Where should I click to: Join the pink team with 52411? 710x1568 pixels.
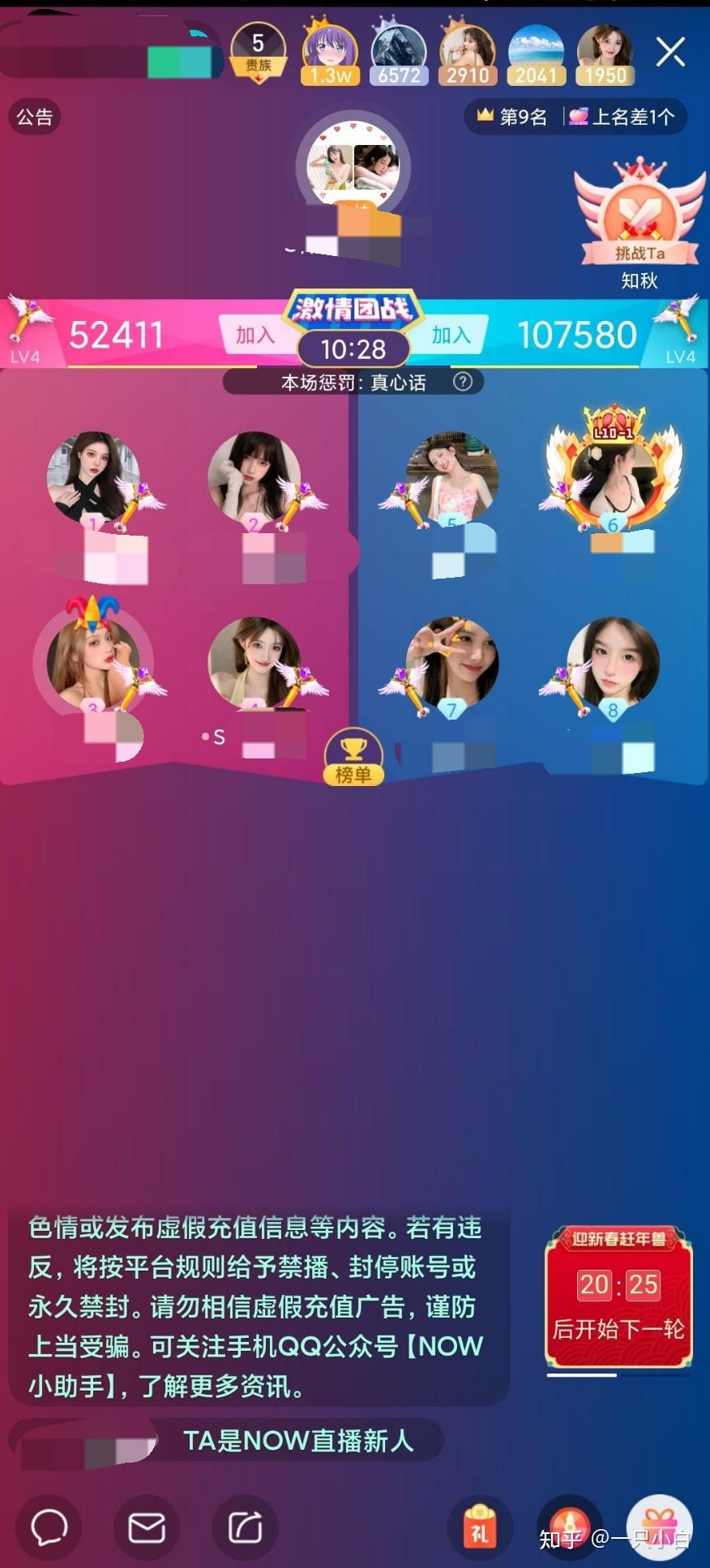254,335
